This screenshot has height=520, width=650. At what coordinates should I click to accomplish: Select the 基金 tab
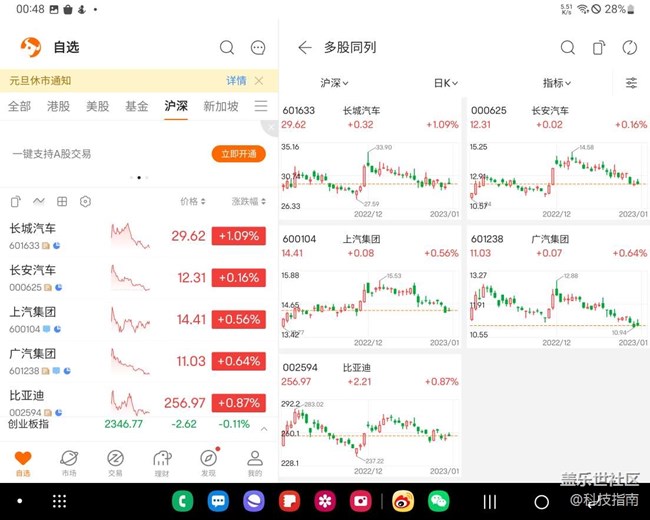[x=137, y=106]
